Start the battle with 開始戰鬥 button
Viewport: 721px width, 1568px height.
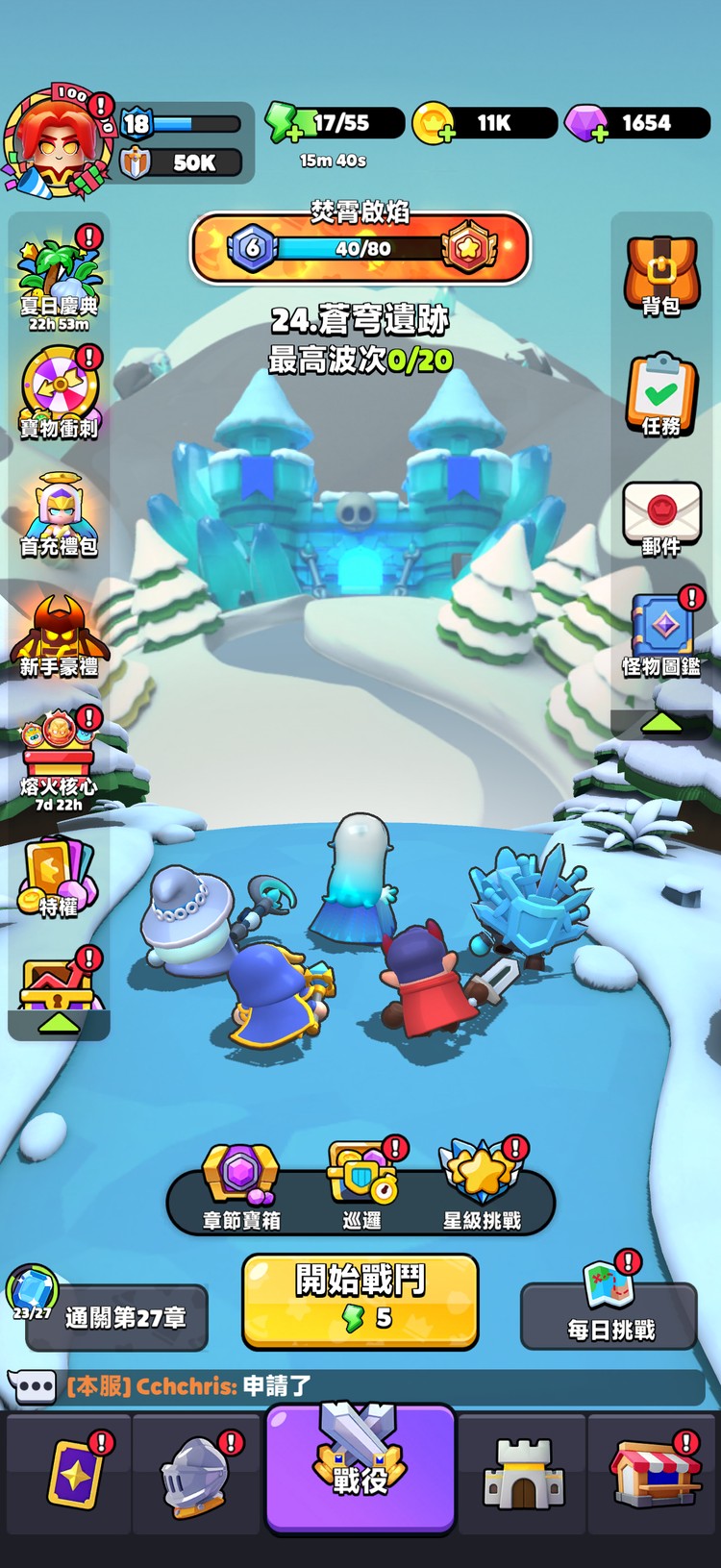coord(360,1301)
